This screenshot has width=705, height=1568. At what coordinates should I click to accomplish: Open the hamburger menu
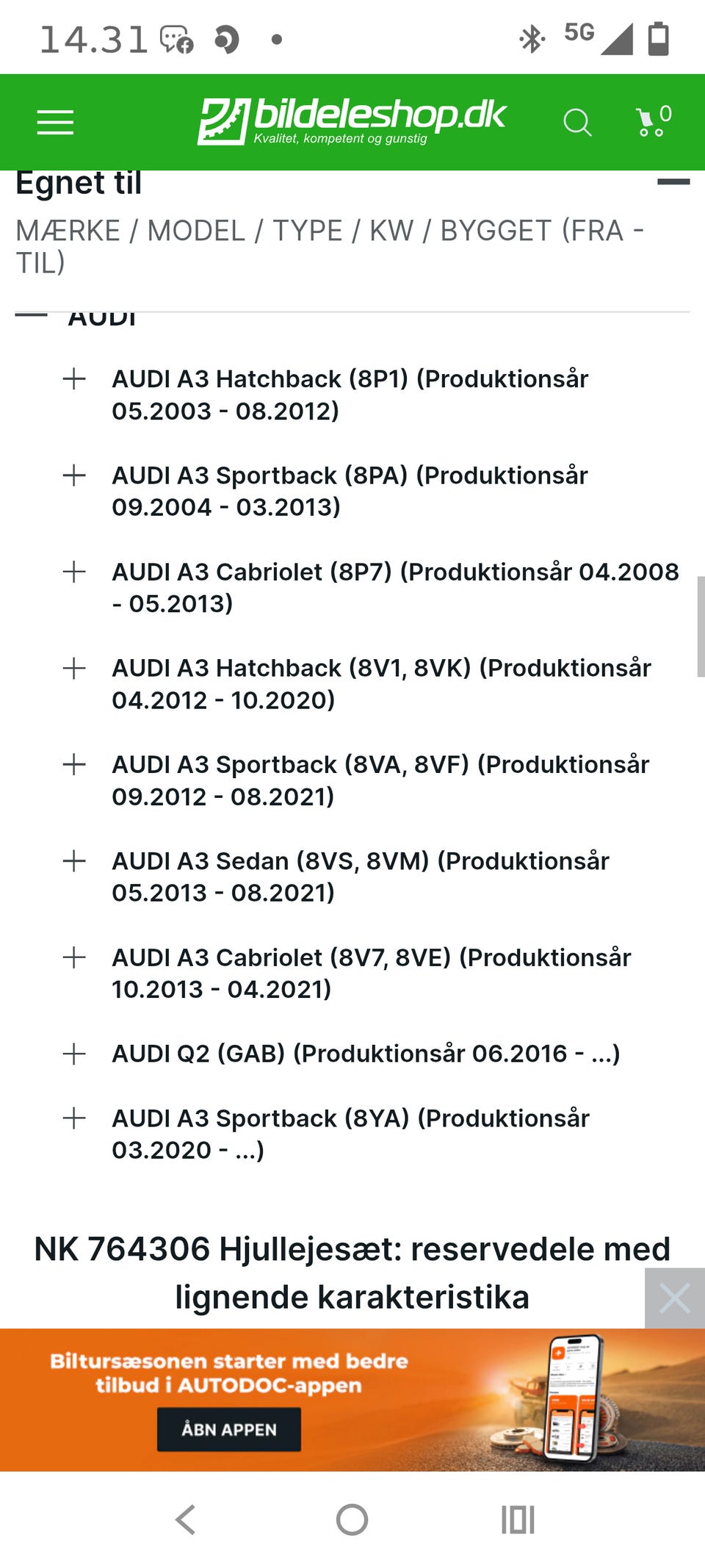click(x=56, y=122)
